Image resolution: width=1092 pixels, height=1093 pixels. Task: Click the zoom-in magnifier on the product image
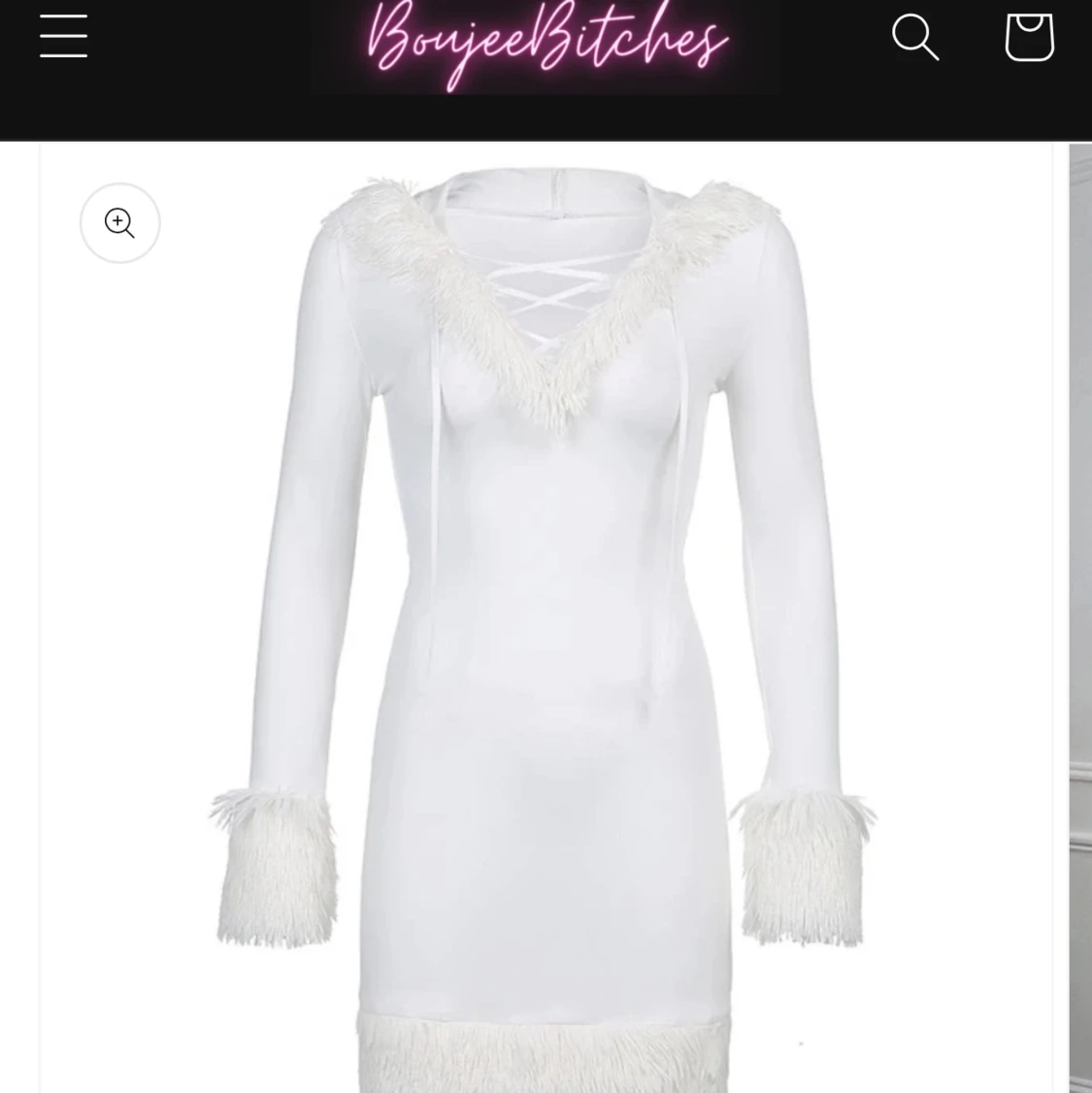point(119,222)
